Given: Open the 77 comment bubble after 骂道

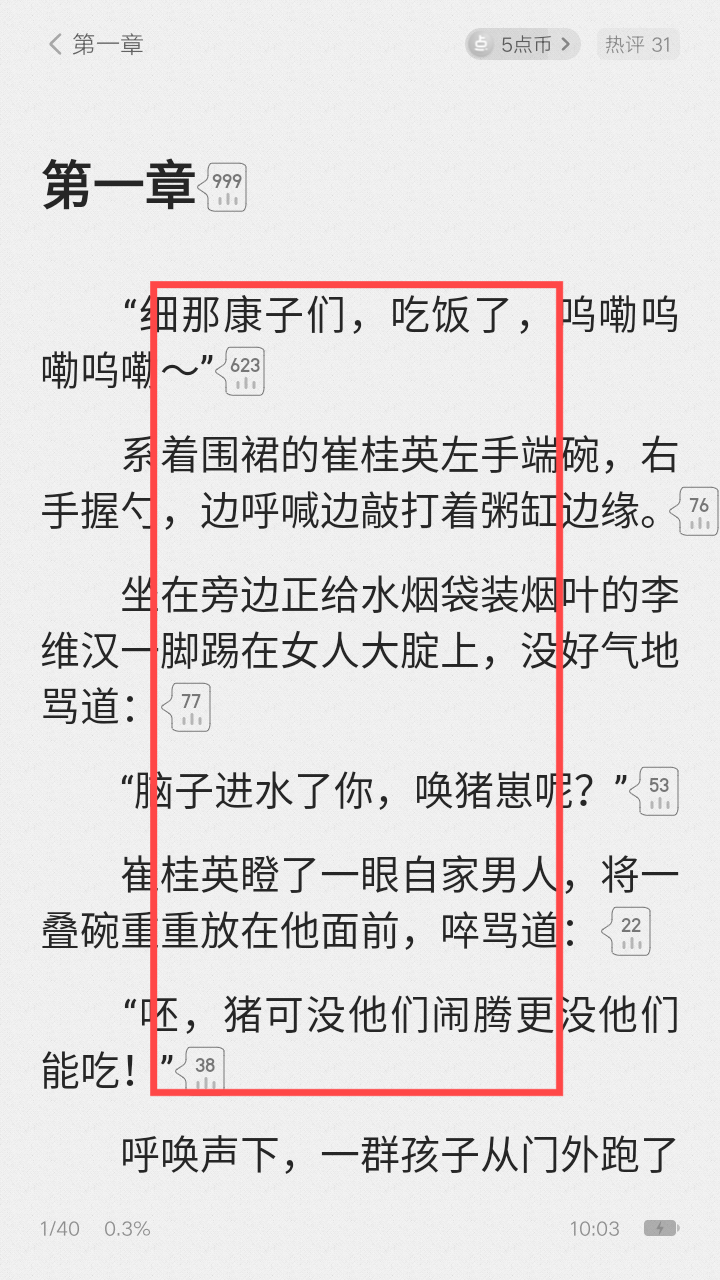Looking at the screenshot, I should pos(188,708).
